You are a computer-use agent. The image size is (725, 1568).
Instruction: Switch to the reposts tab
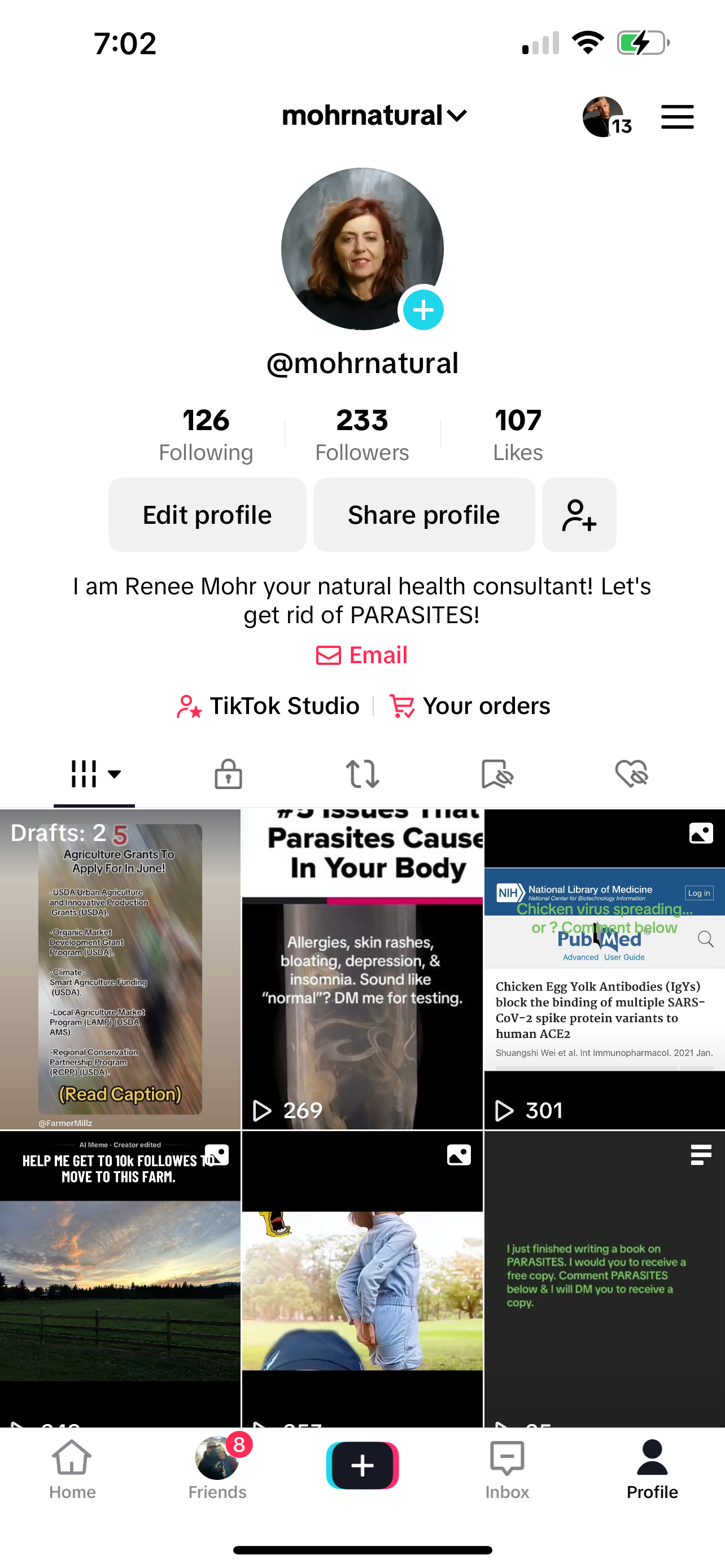click(362, 774)
